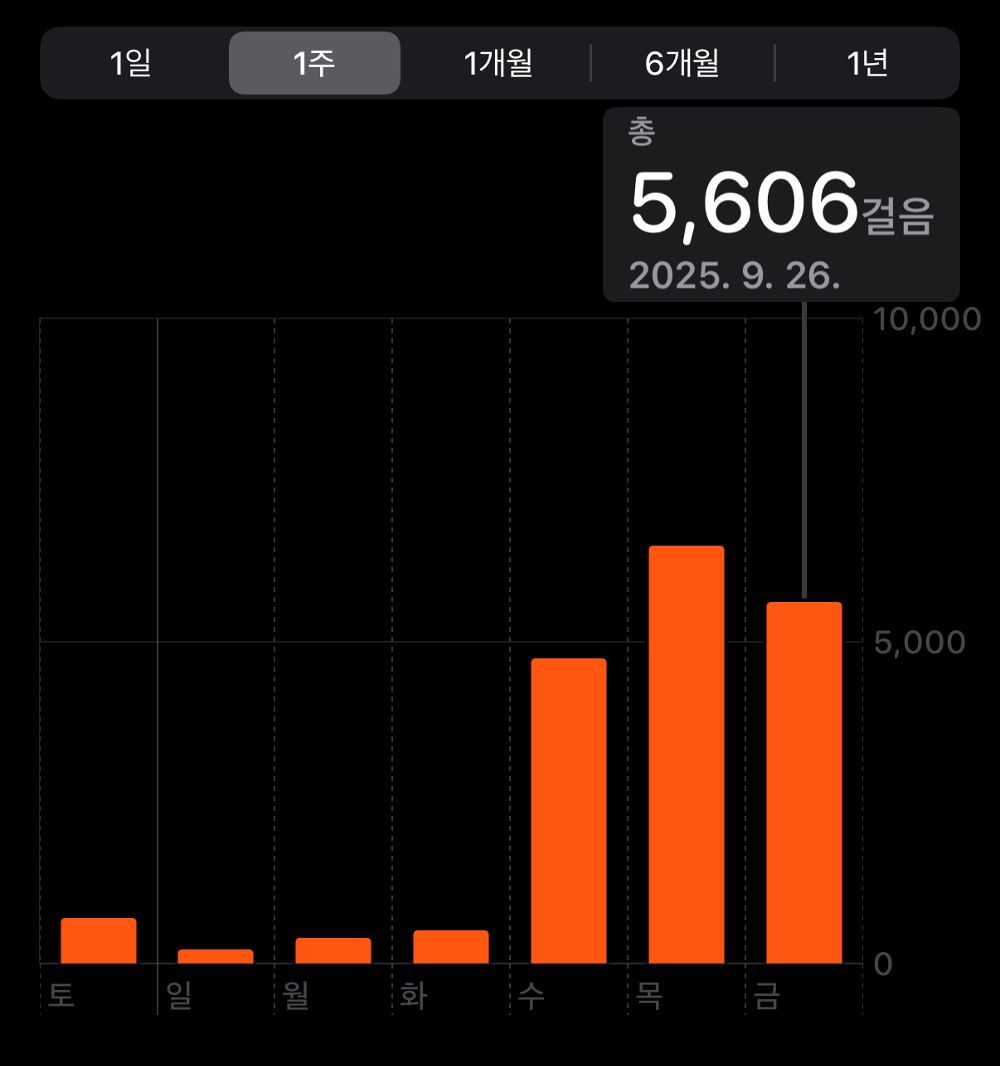Tap the 목 (Thursday) step bar

[x=686, y=755]
